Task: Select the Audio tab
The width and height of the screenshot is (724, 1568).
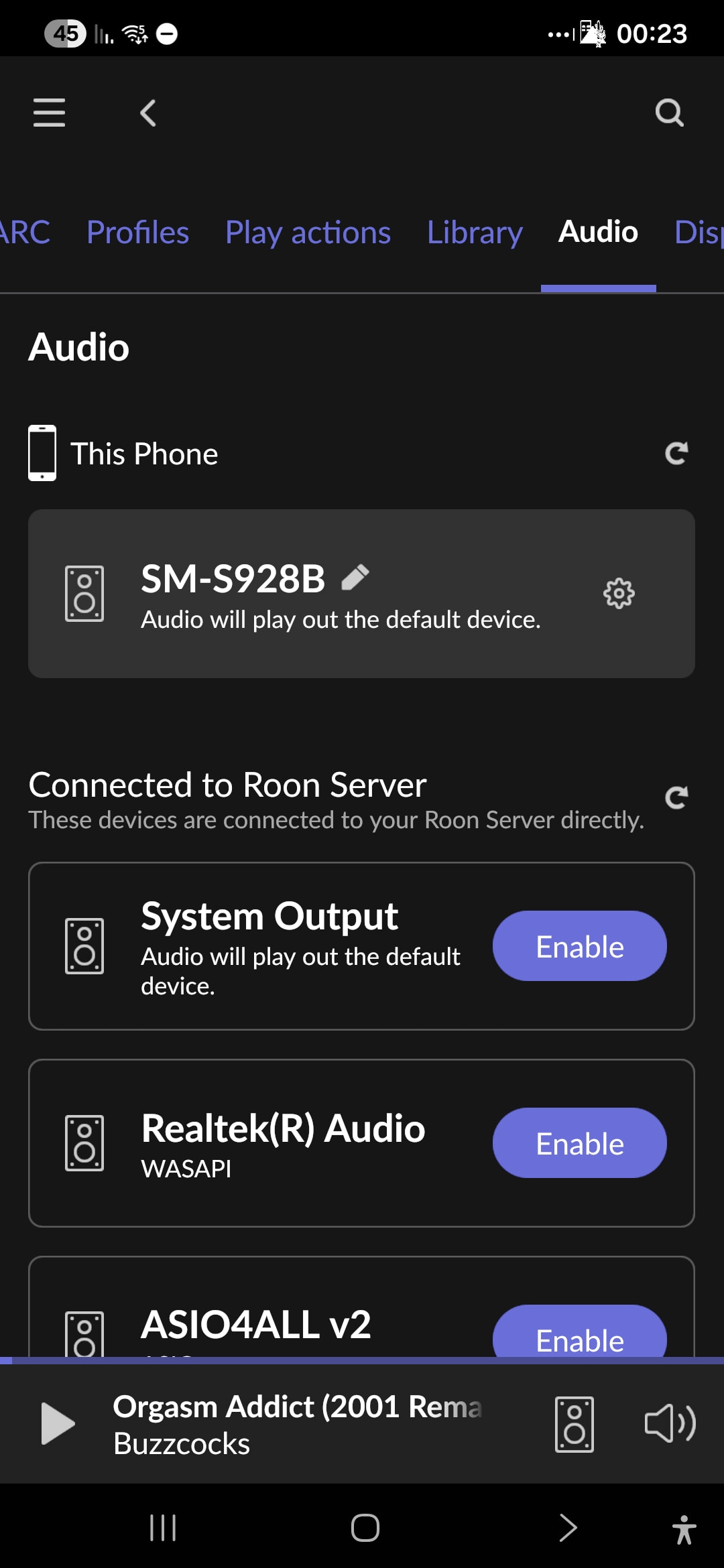Action: coord(598,233)
